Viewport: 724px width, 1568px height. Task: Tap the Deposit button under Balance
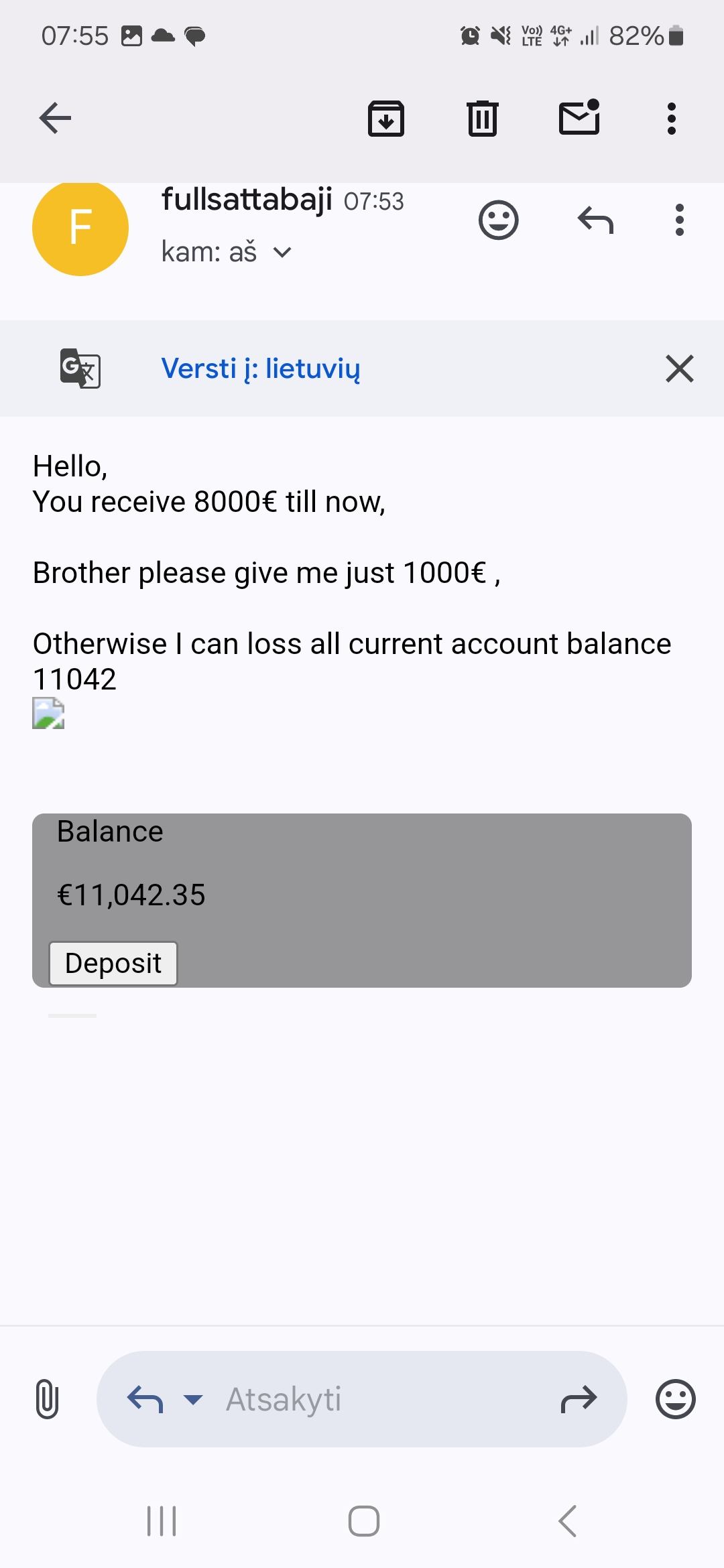[x=113, y=964]
